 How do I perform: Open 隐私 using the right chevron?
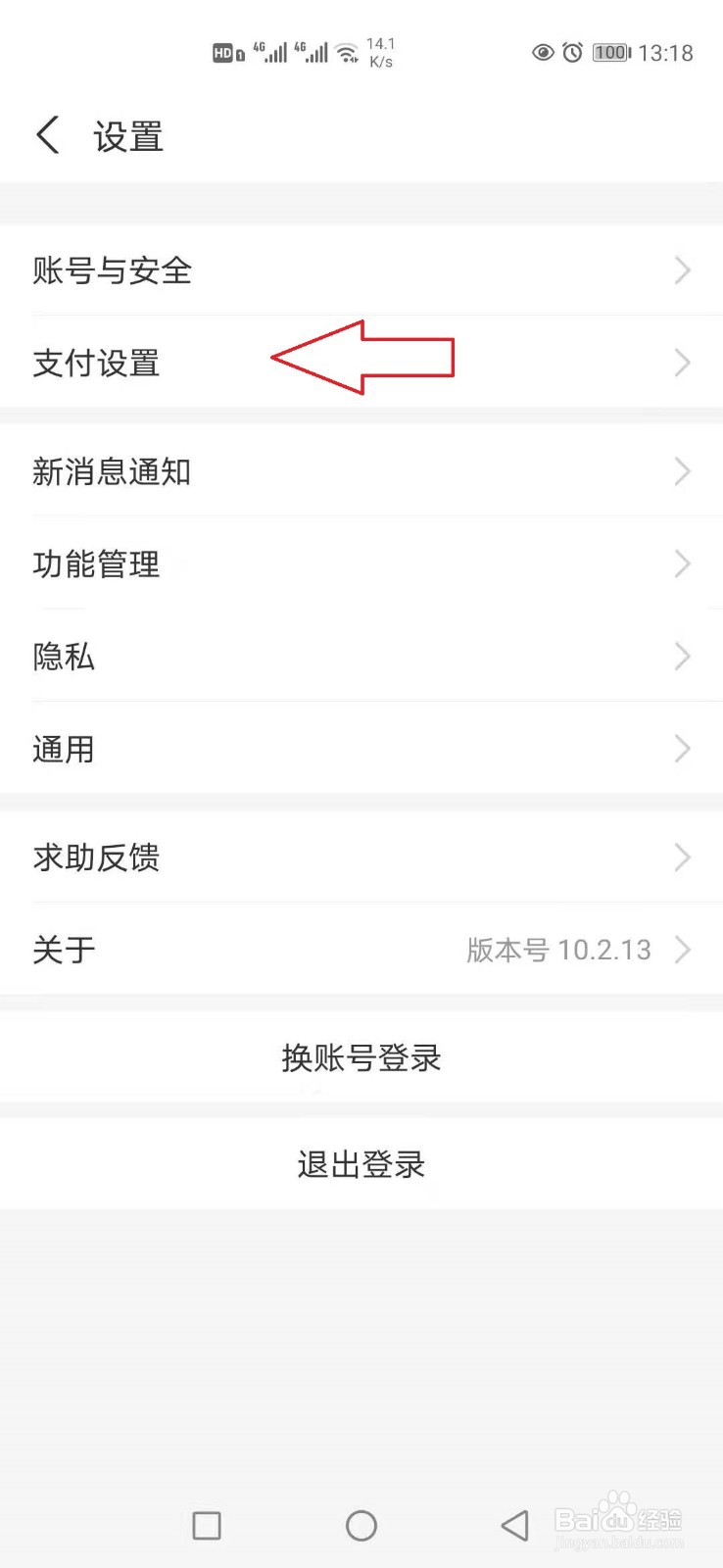(x=683, y=657)
